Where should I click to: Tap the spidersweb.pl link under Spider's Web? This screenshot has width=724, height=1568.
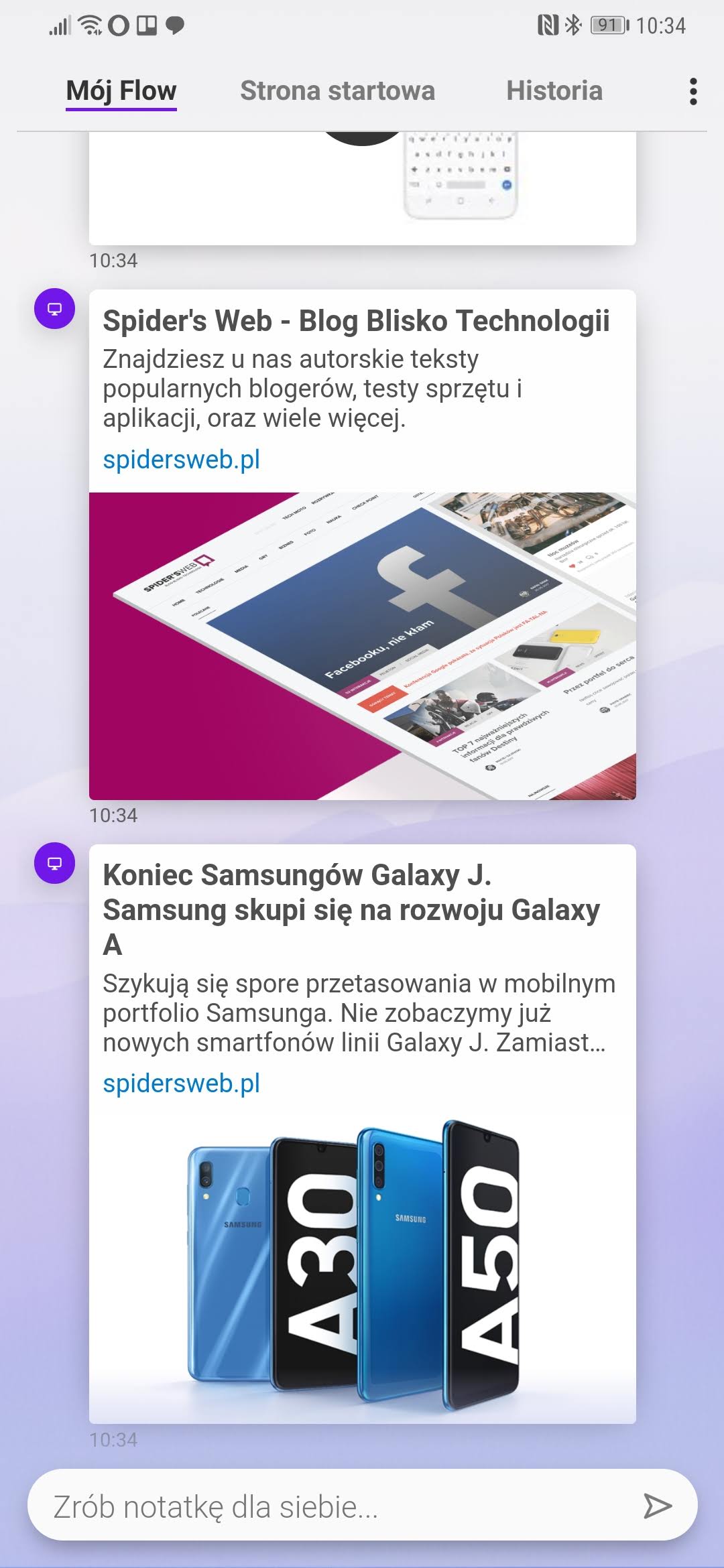[x=181, y=460]
